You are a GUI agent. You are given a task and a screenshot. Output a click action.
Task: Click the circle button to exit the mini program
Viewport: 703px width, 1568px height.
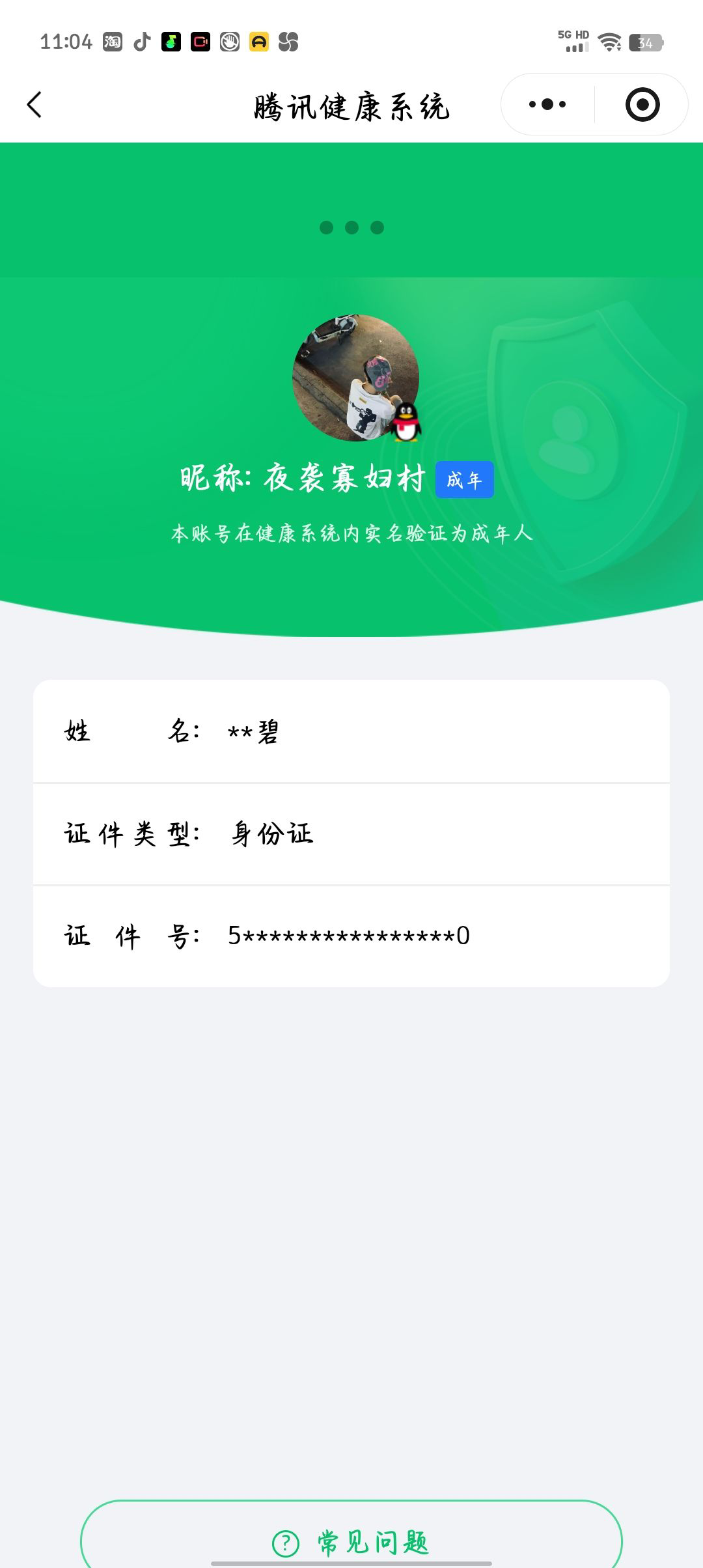tap(641, 104)
